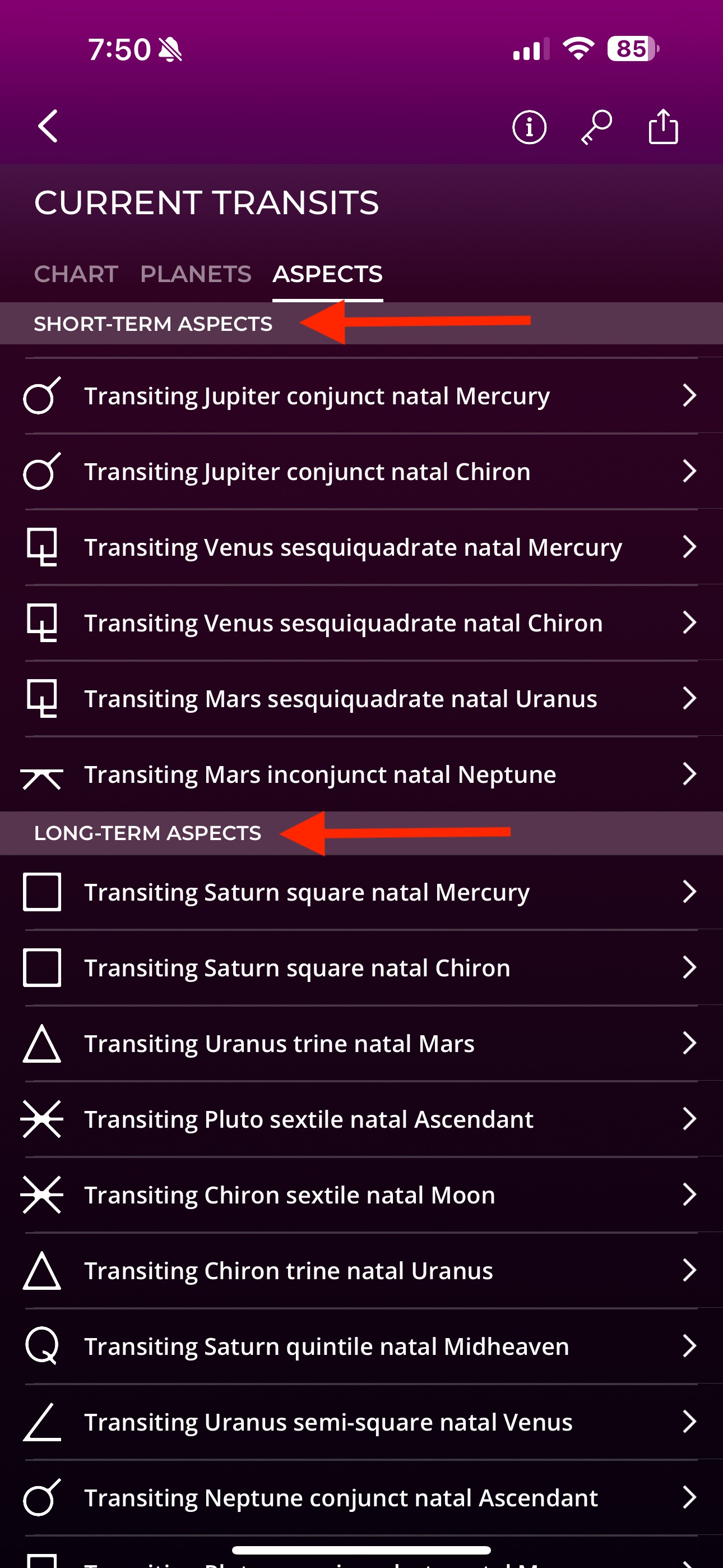The image size is (723, 1568).
Task: Tap the key icon in the header
Action: pos(596,127)
